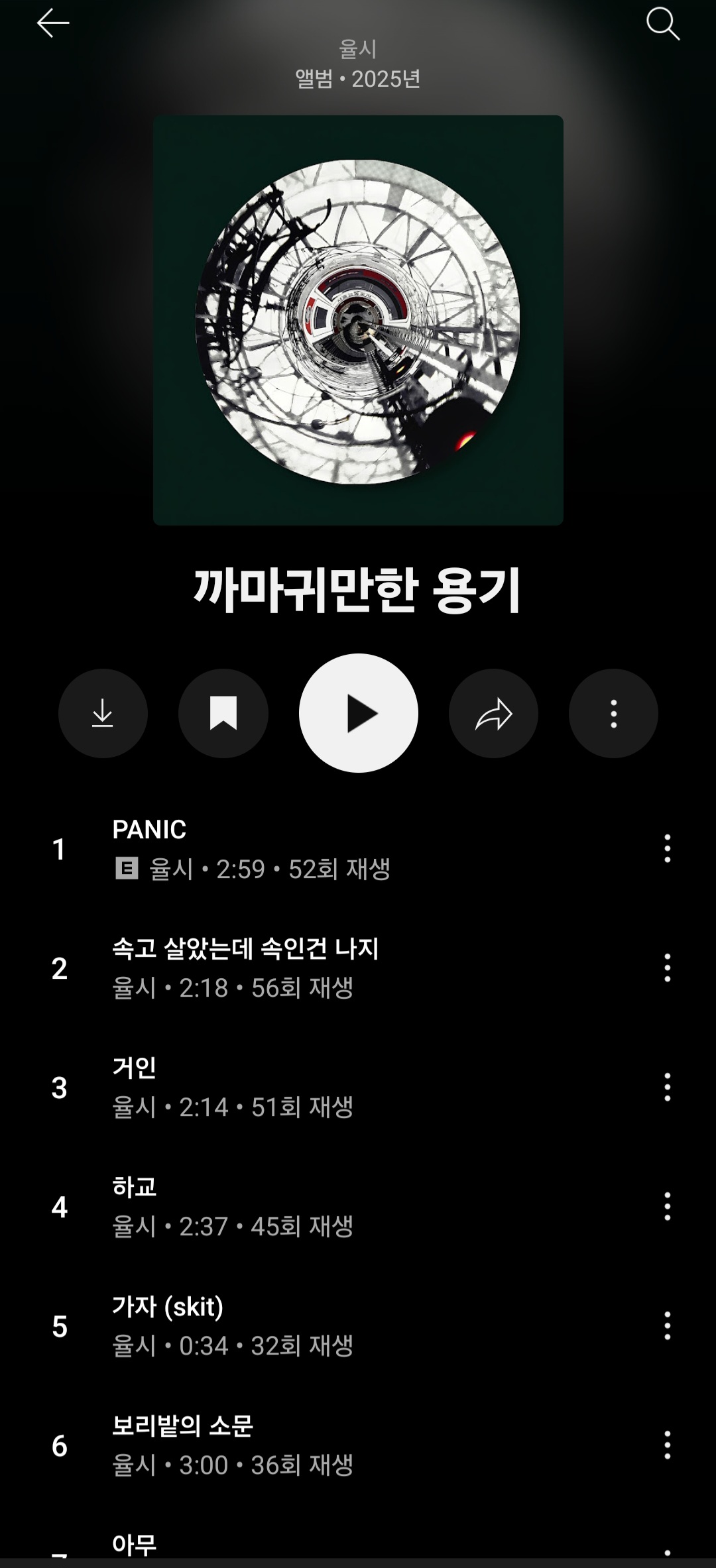
Task: Open the three-dot menu for 하교
Action: 667,1206
